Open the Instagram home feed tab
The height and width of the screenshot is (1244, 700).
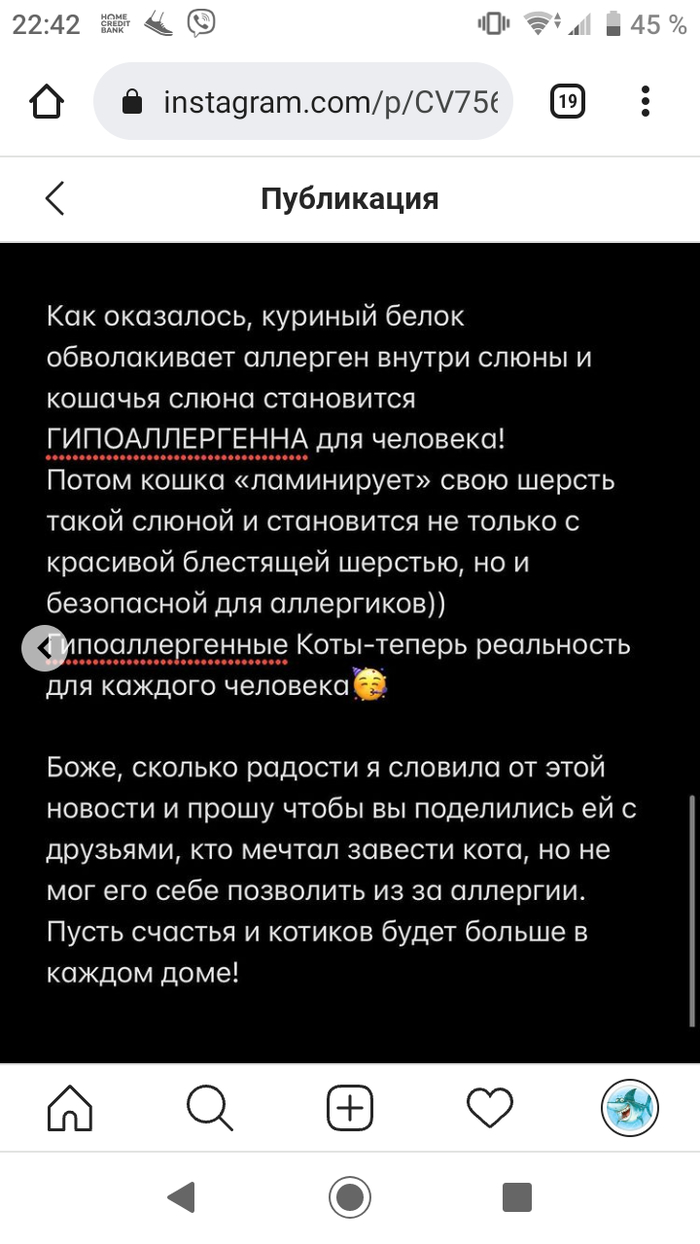point(70,1108)
